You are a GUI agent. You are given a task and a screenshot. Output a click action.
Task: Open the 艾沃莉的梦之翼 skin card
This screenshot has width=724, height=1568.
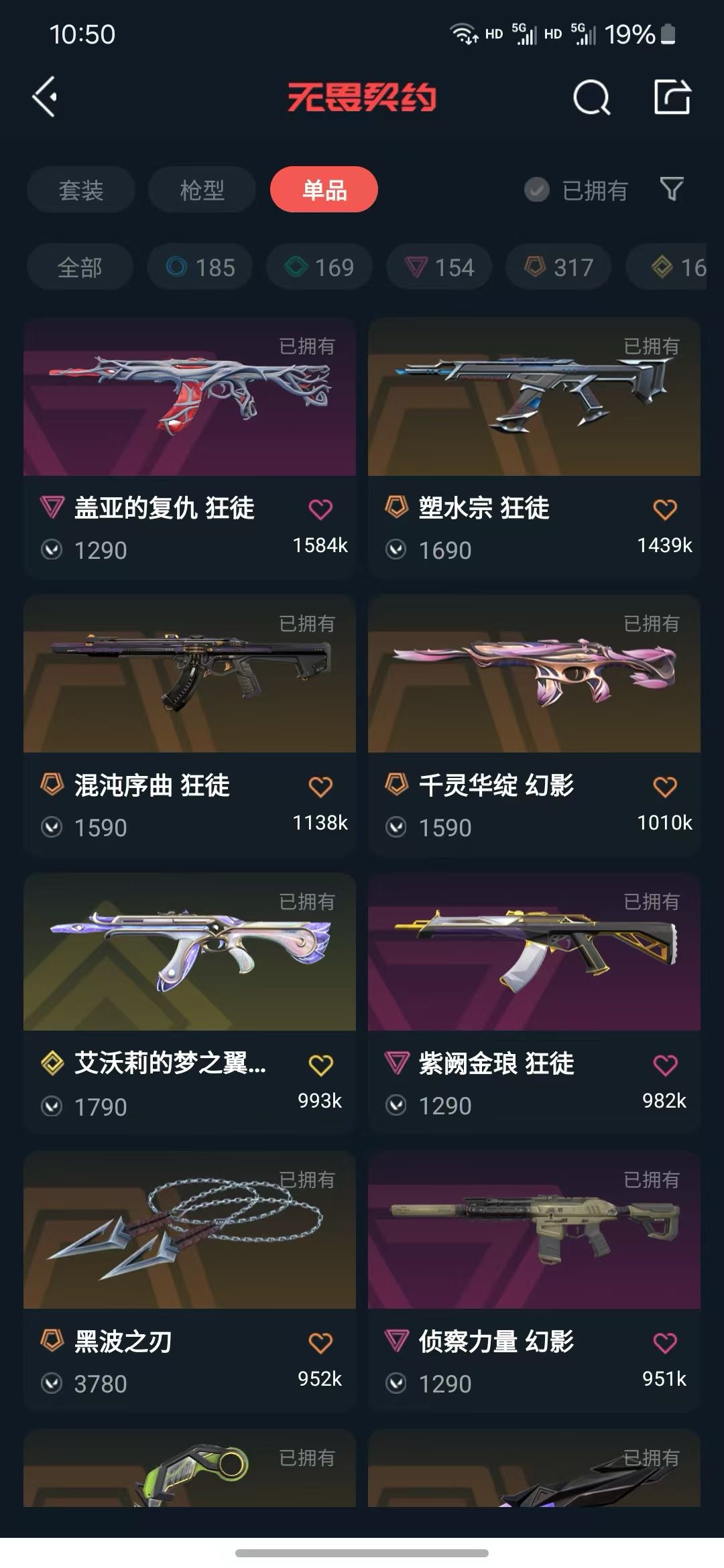coord(190,1003)
